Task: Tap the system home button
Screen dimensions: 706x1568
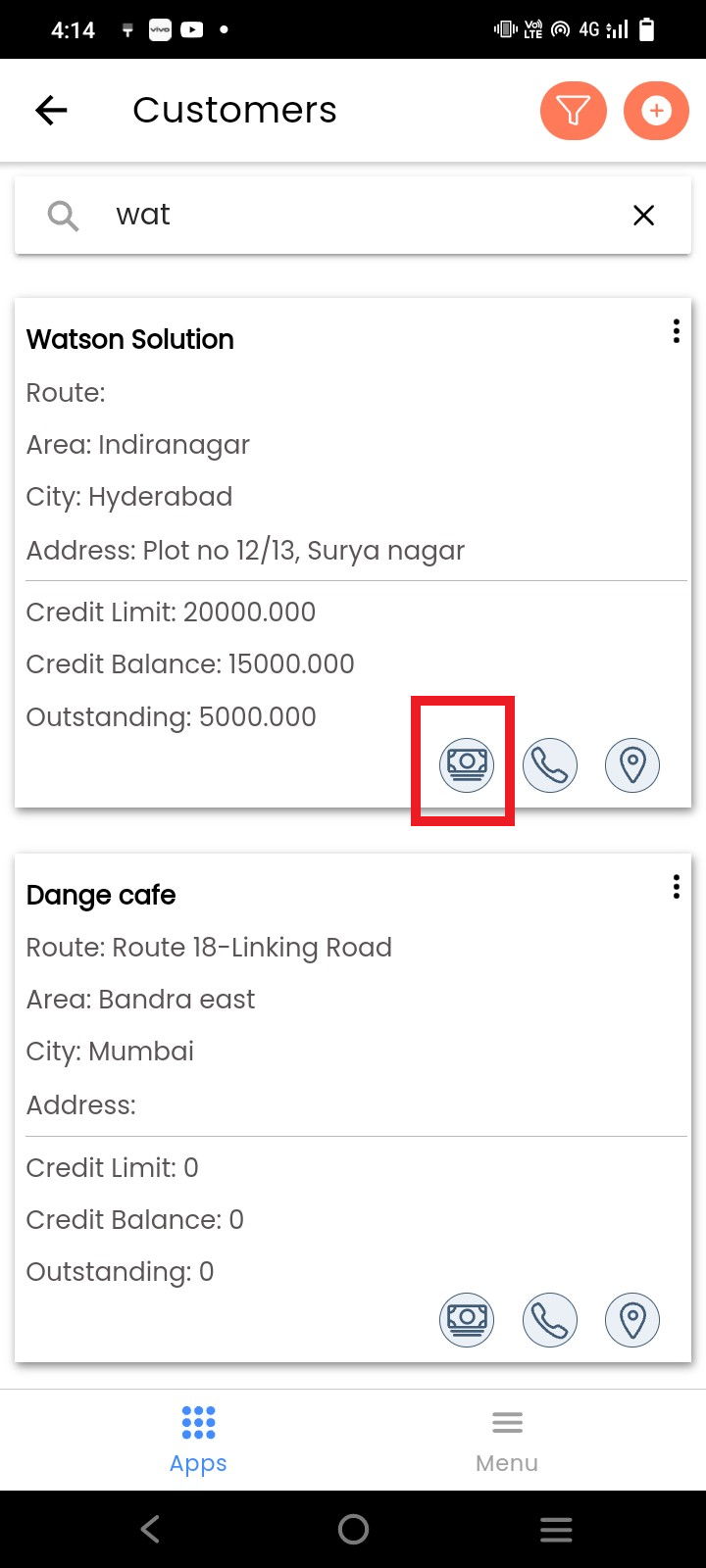Action: click(353, 1529)
